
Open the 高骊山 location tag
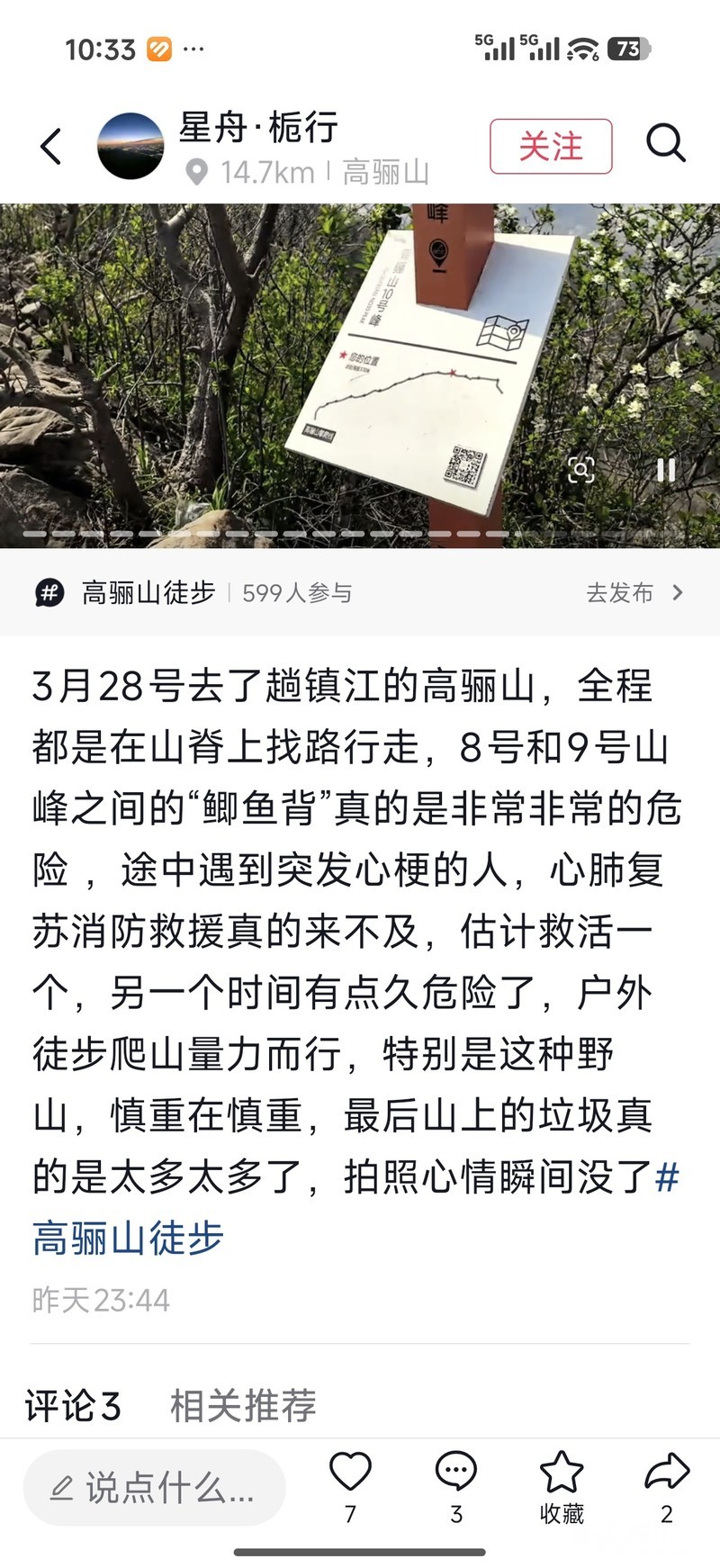coord(385,172)
